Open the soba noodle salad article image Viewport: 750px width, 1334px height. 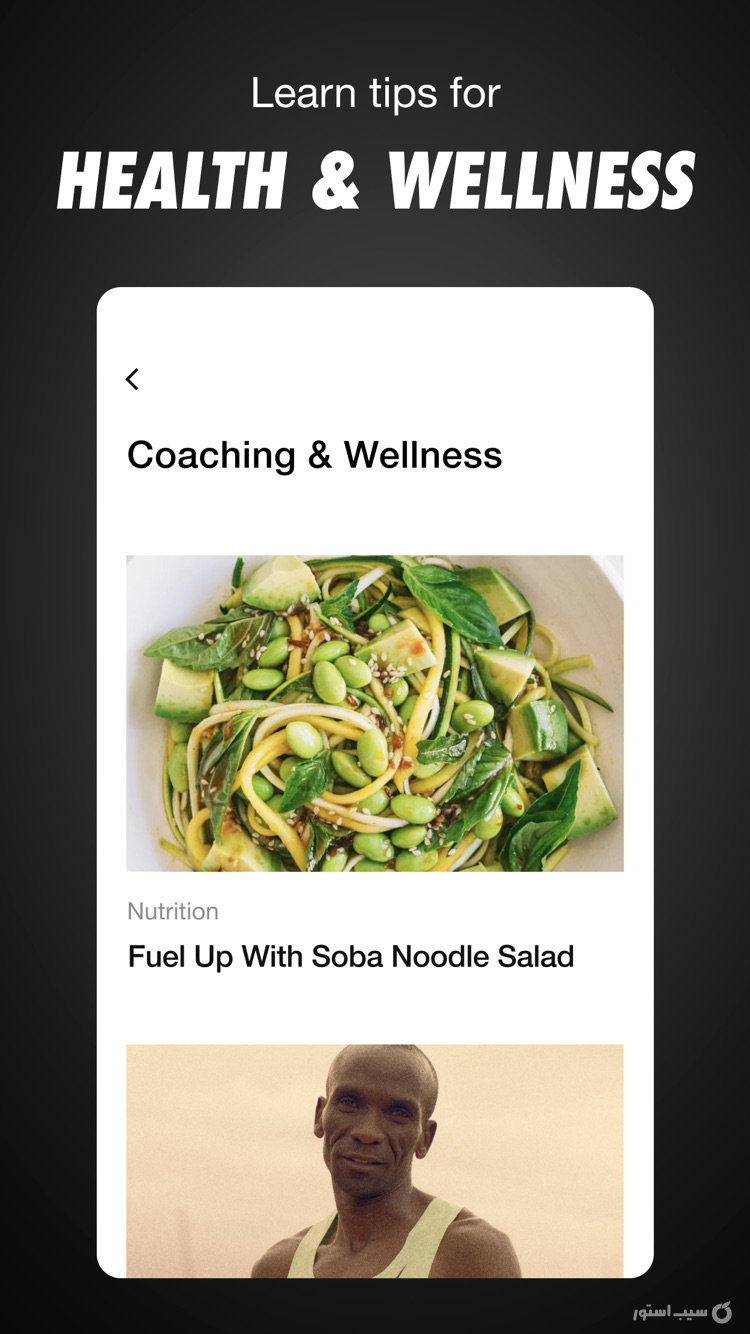tap(374, 711)
